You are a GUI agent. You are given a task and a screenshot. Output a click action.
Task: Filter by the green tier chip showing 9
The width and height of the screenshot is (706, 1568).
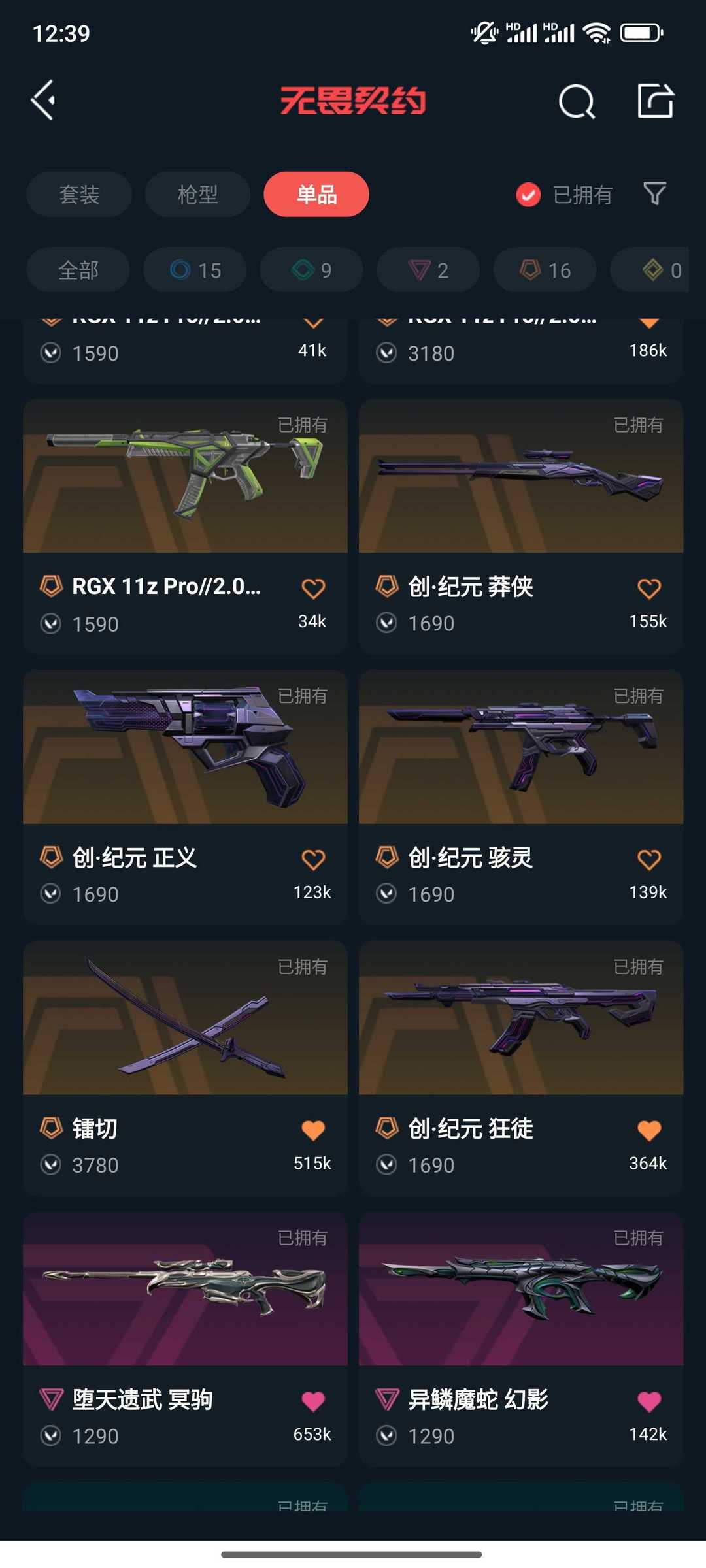click(311, 270)
